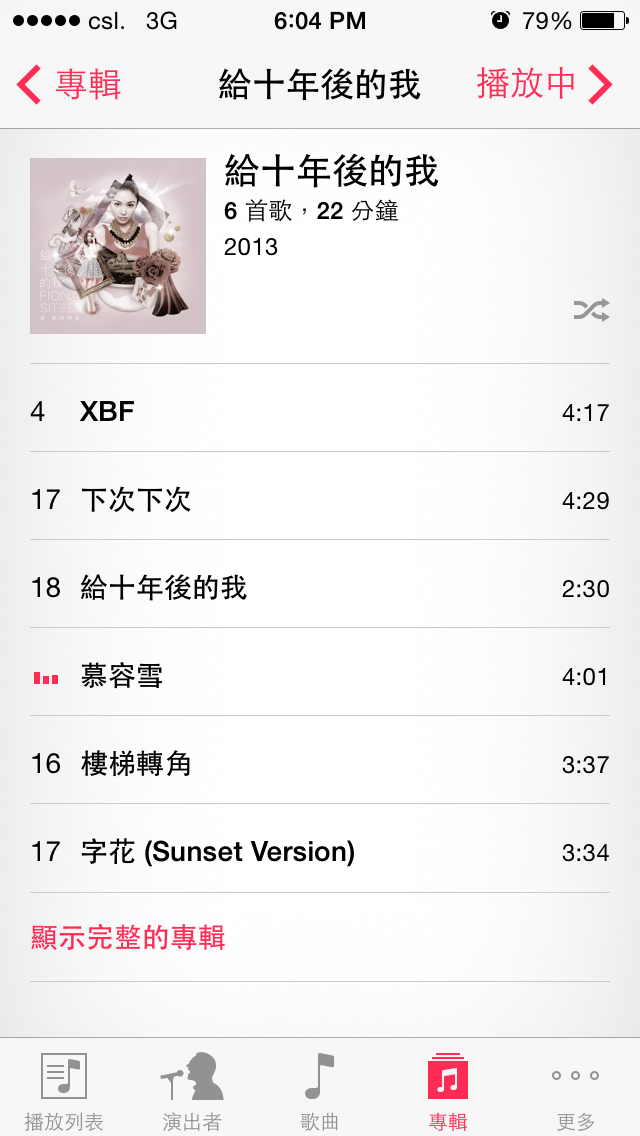Shuffle the album songs
The image size is (640, 1136).
tap(591, 310)
